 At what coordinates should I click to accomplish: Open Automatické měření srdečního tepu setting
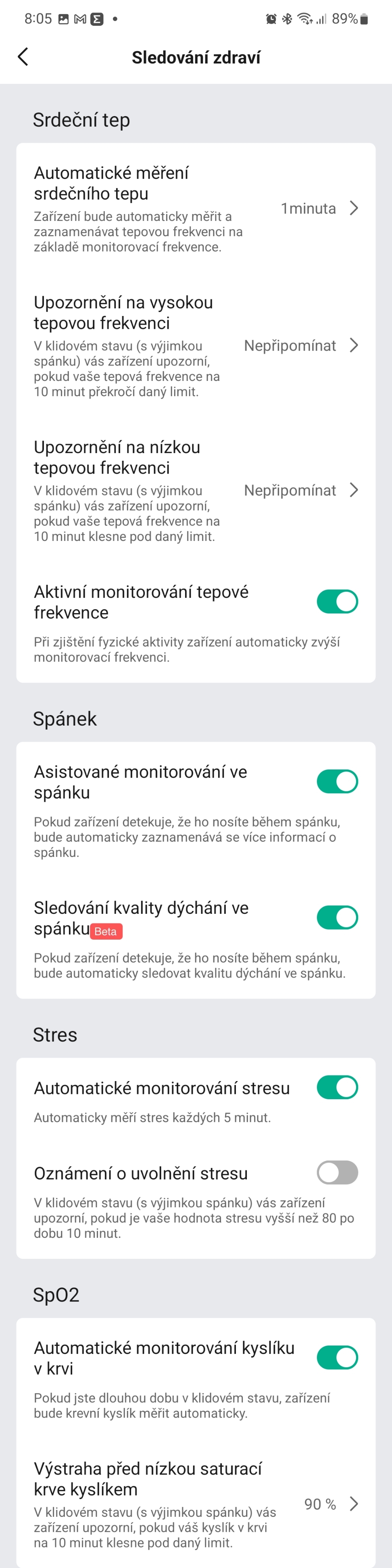click(x=196, y=208)
